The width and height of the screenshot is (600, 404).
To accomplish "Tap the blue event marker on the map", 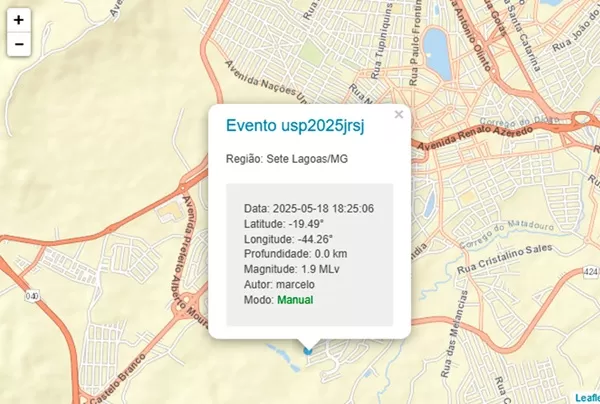I will coord(308,350).
